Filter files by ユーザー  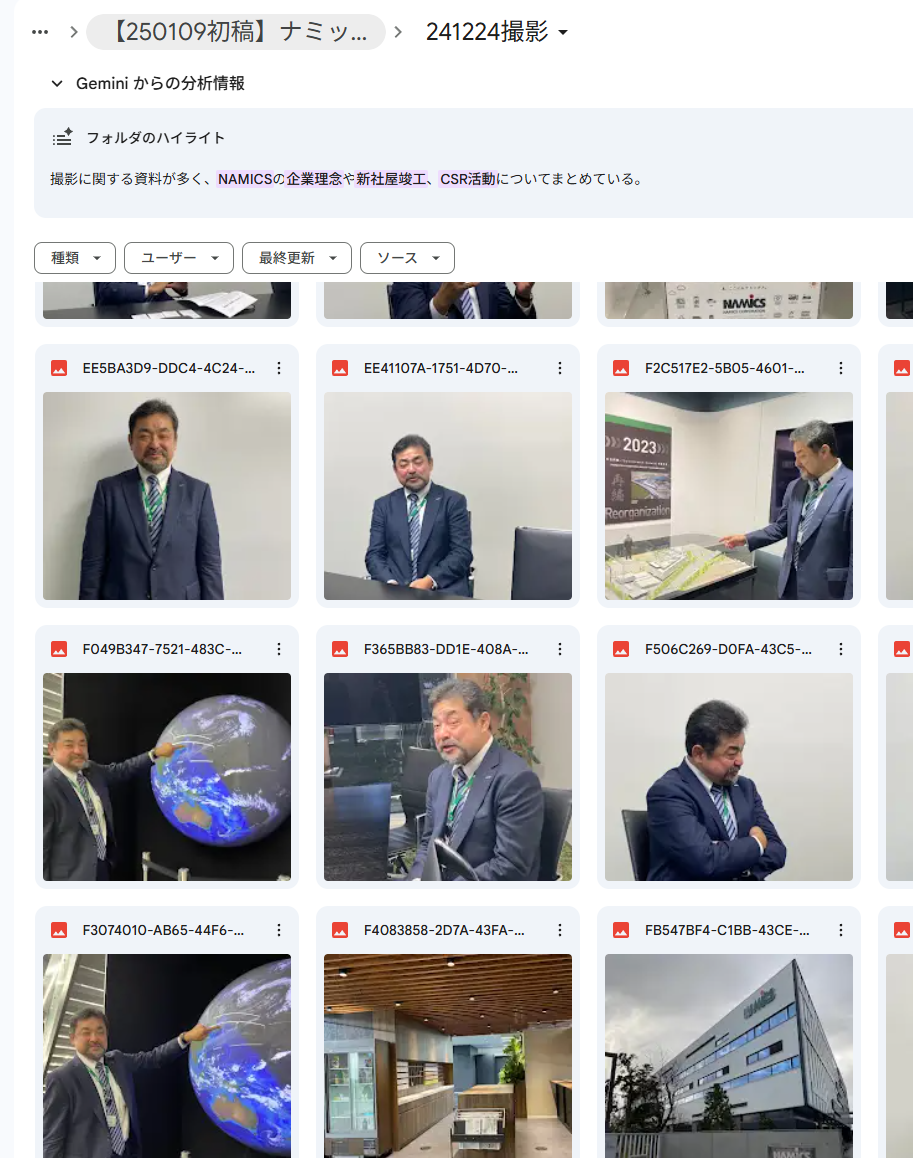click(179, 258)
